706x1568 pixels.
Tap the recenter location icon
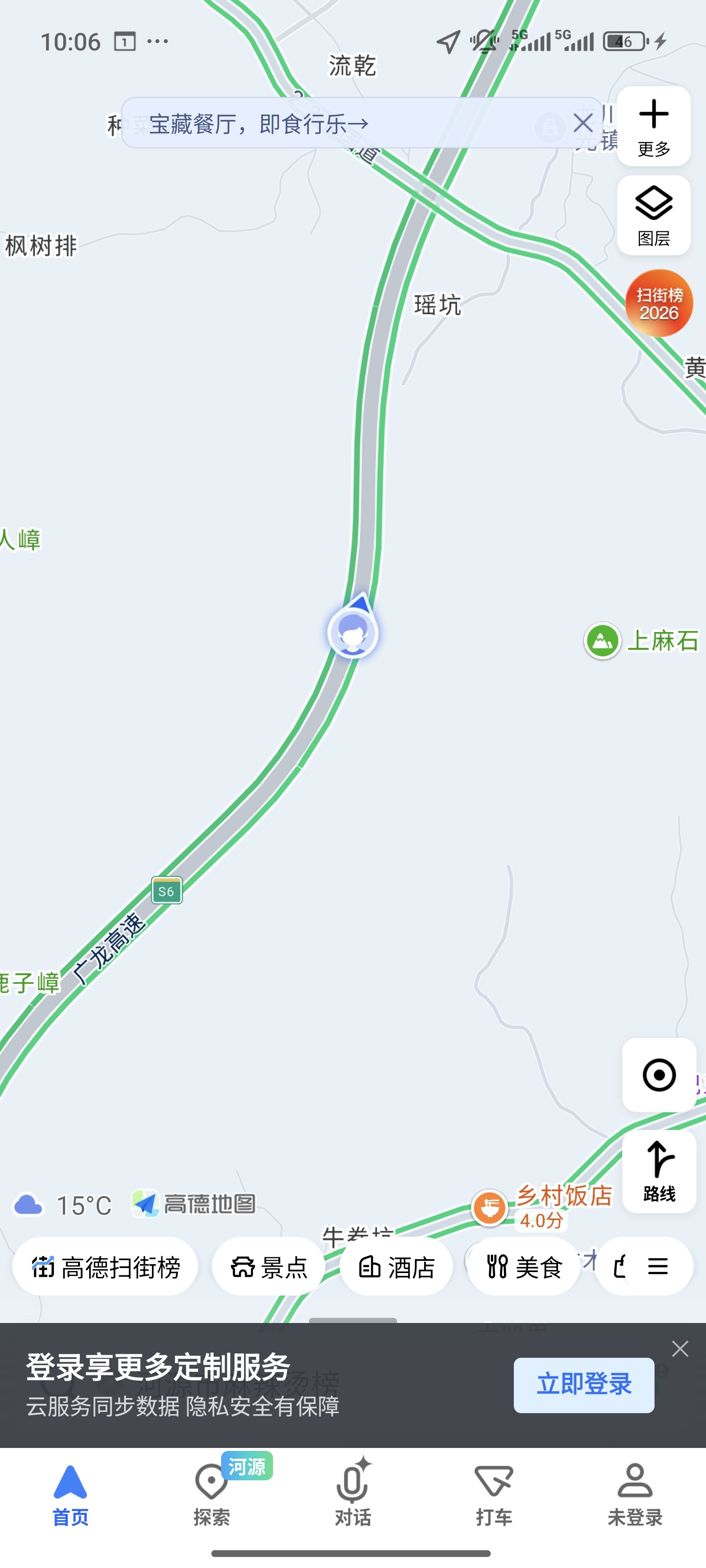pos(658,1075)
